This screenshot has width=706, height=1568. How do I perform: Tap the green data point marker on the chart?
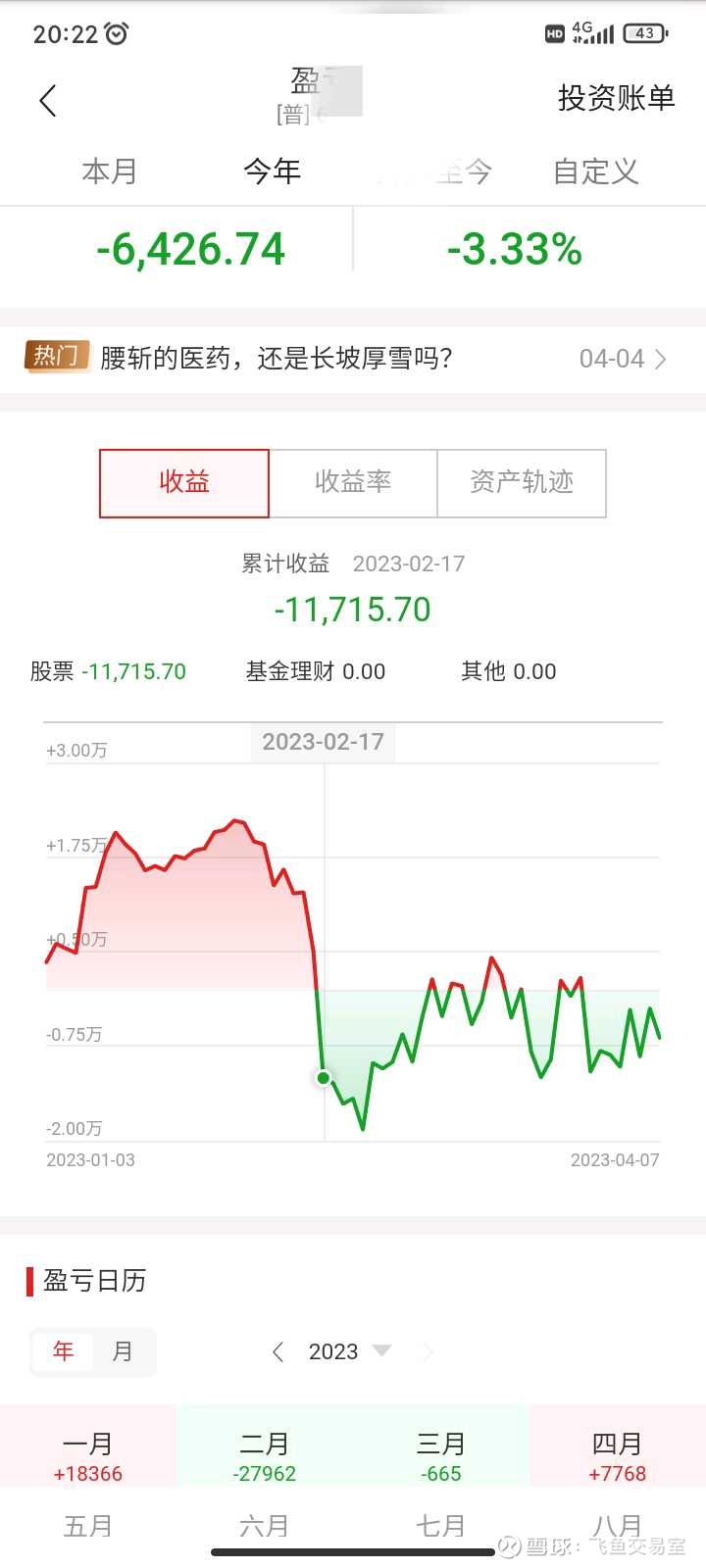click(323, 1077)
